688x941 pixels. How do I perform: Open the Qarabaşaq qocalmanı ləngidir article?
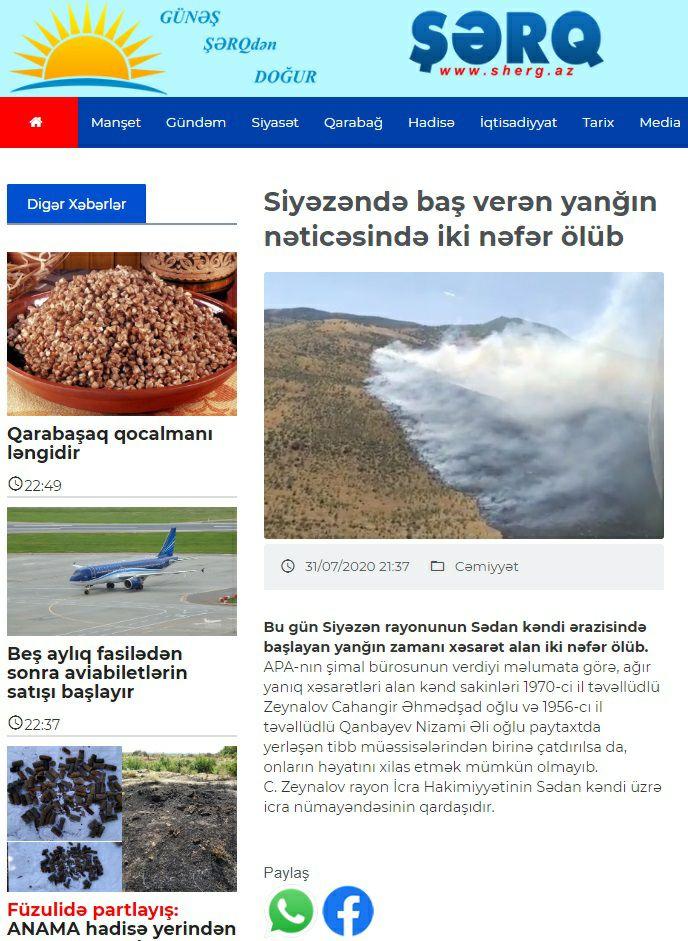[x=110, y=443]
